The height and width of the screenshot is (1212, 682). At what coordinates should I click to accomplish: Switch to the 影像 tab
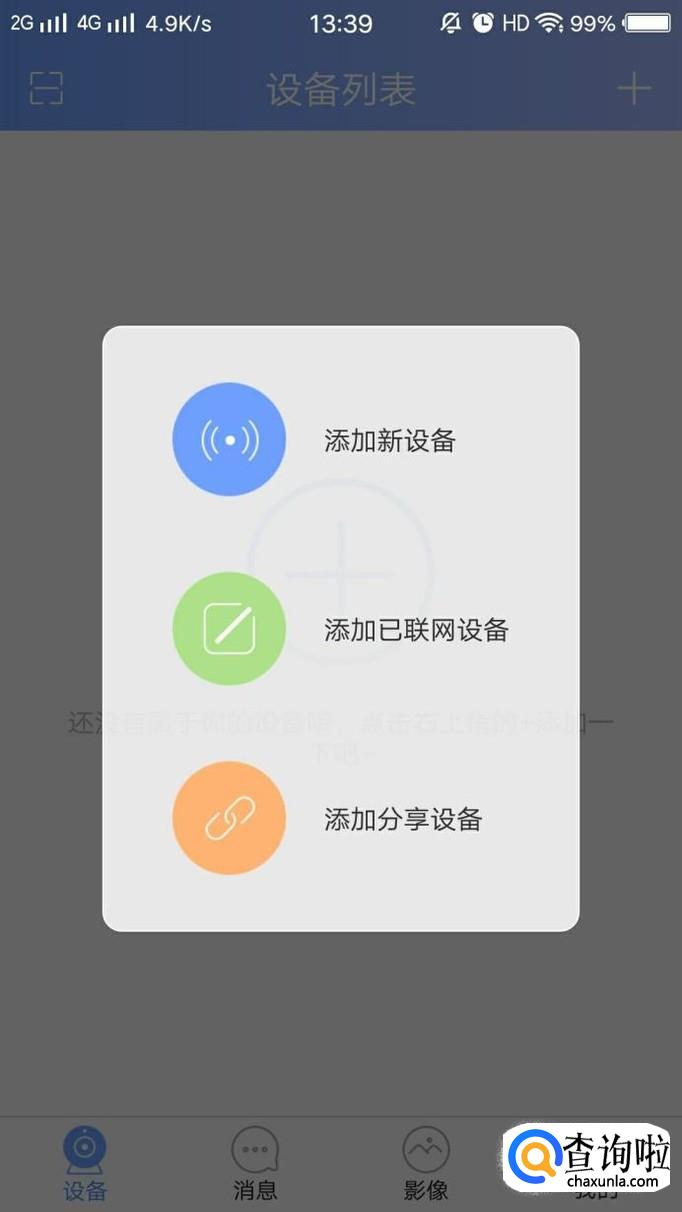(x=426, y=1164)
